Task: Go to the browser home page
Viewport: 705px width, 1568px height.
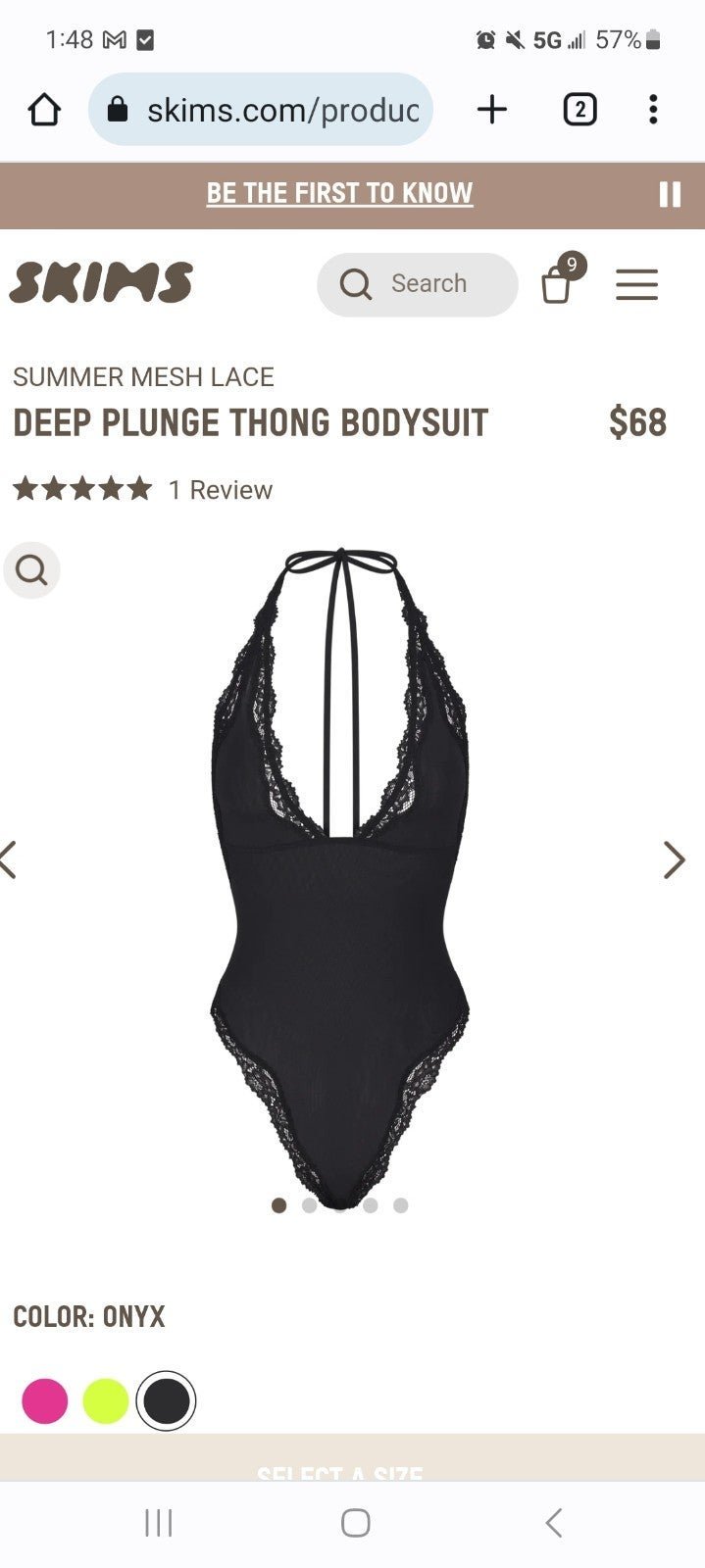Action: [45, 110]
